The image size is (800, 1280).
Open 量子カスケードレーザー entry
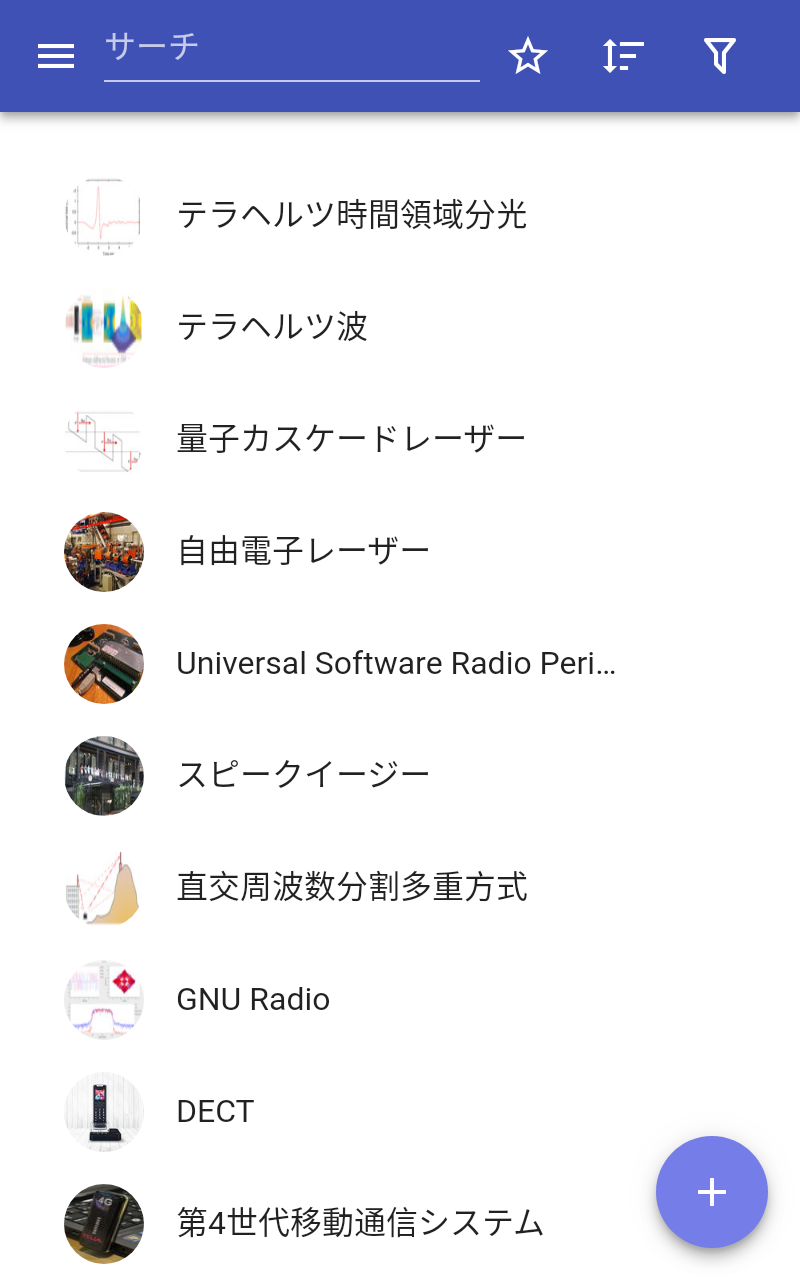(x=400, y=439)
